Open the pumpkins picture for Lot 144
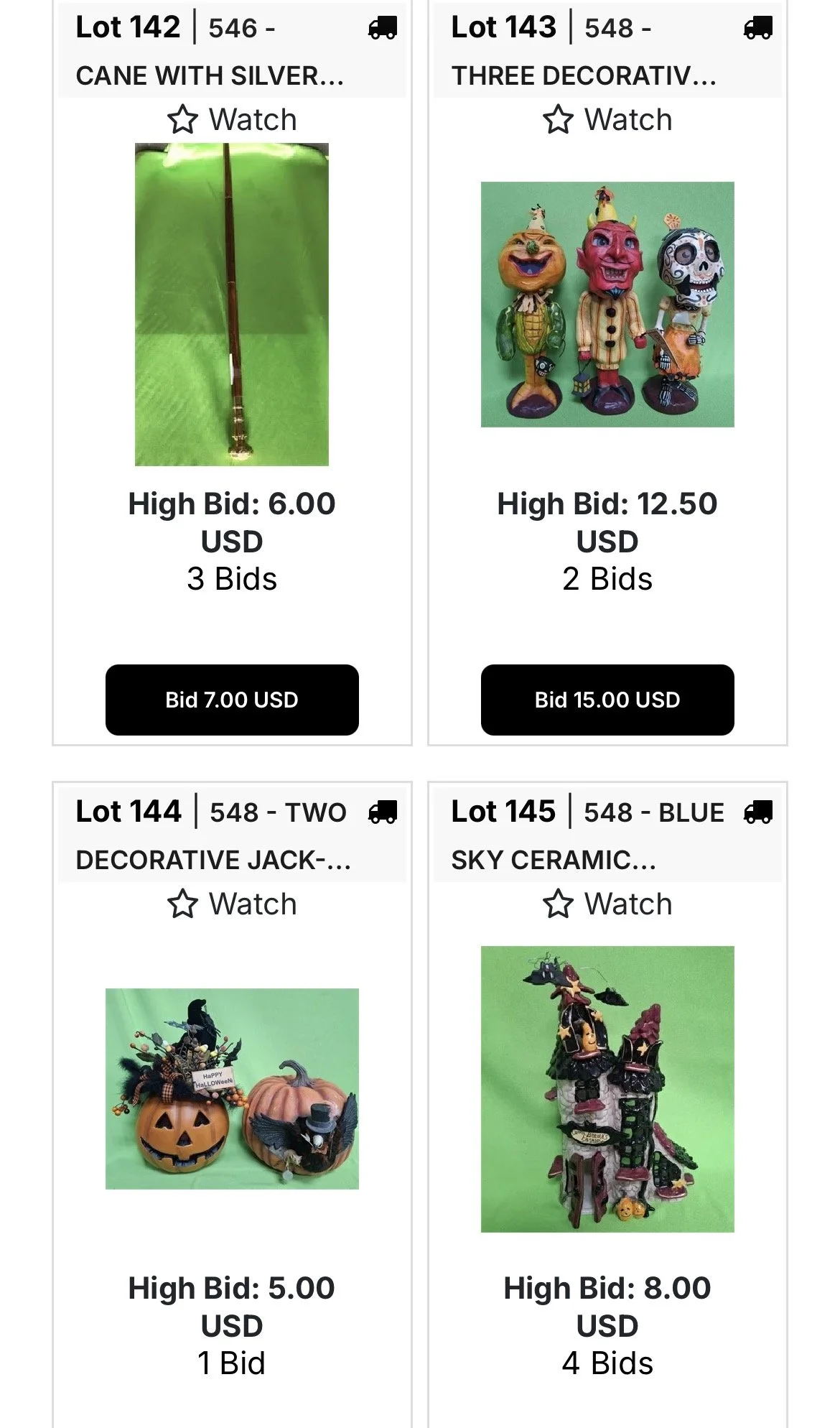840x1428 pixels. point(232,1089)
